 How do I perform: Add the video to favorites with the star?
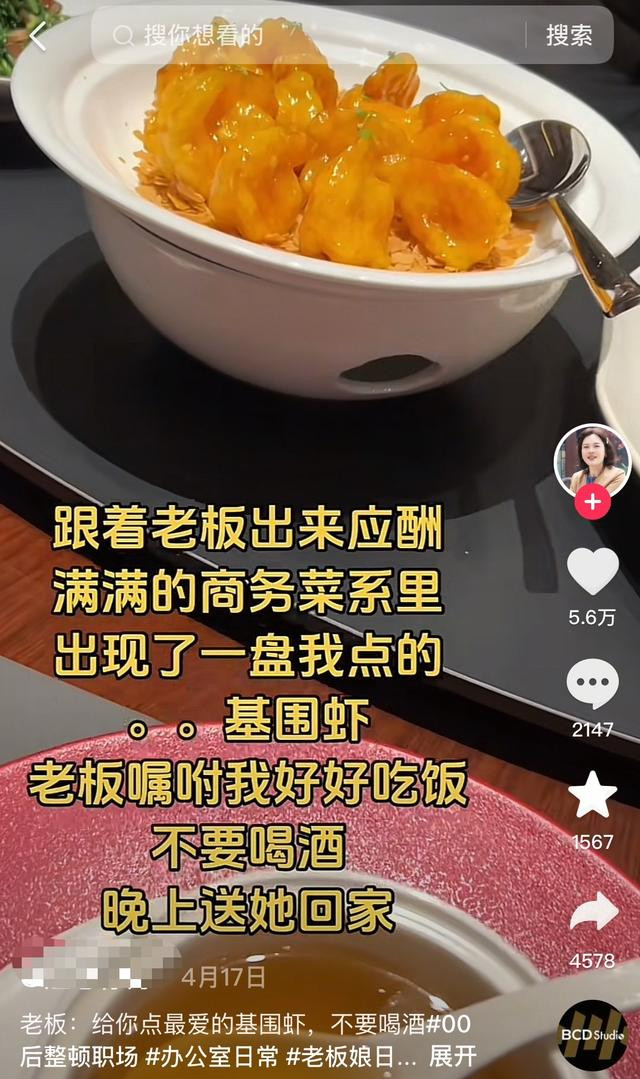(x=593, y=795)
